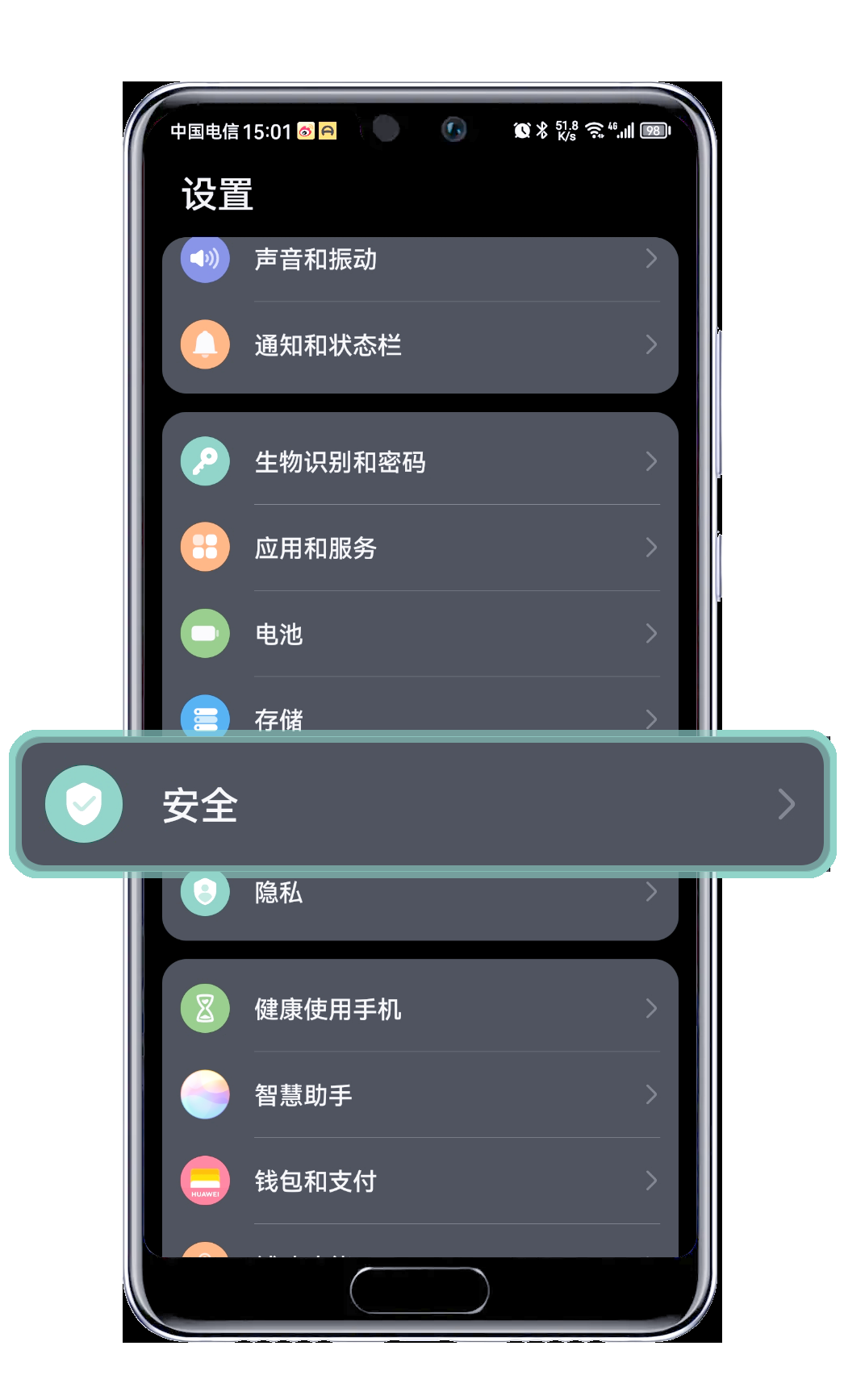Tap the bell icon for 通知和状态栏

coord(204,345)
